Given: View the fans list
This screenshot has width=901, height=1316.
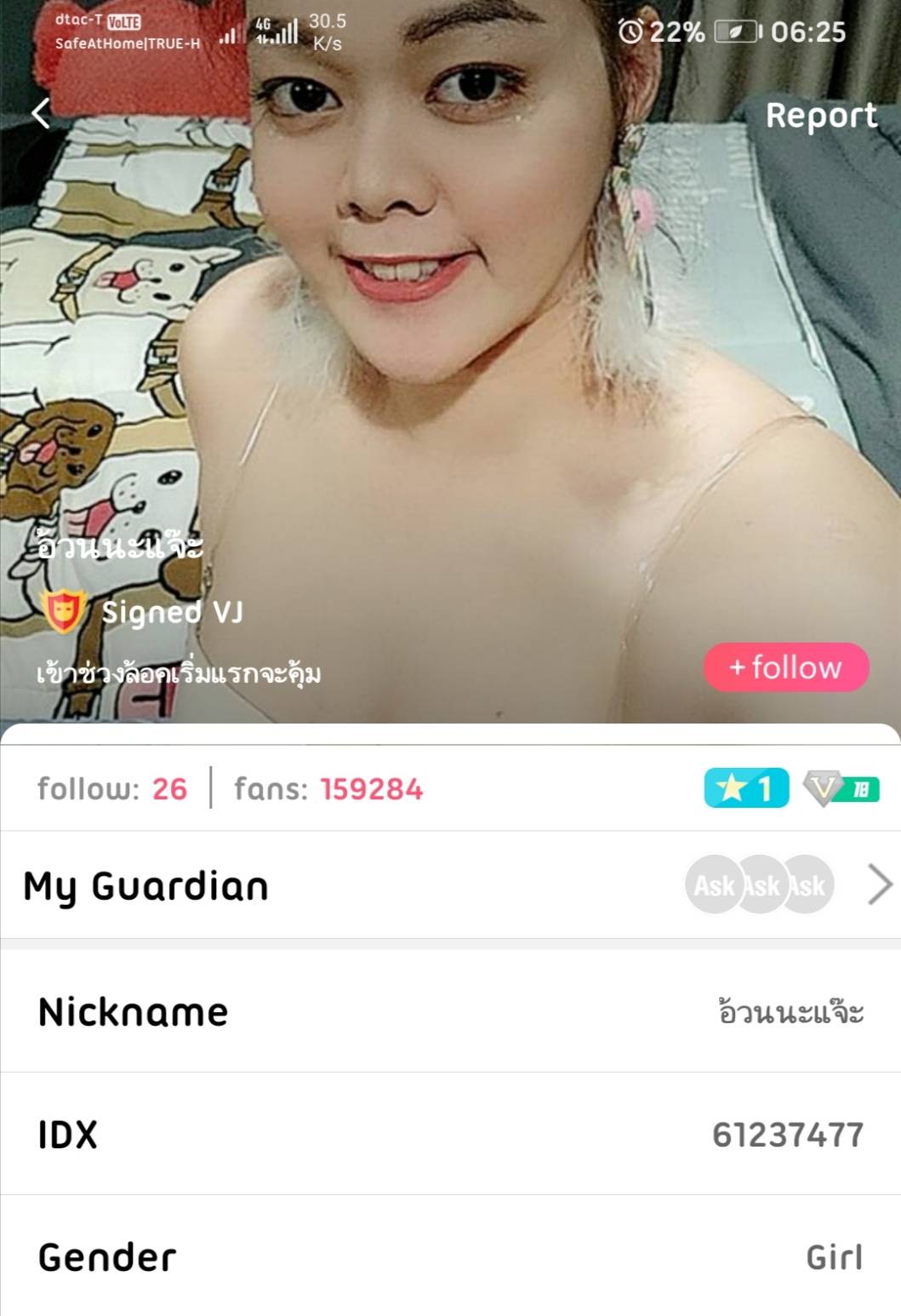Looking at the screenshot, I should click(x=328, y=789).
